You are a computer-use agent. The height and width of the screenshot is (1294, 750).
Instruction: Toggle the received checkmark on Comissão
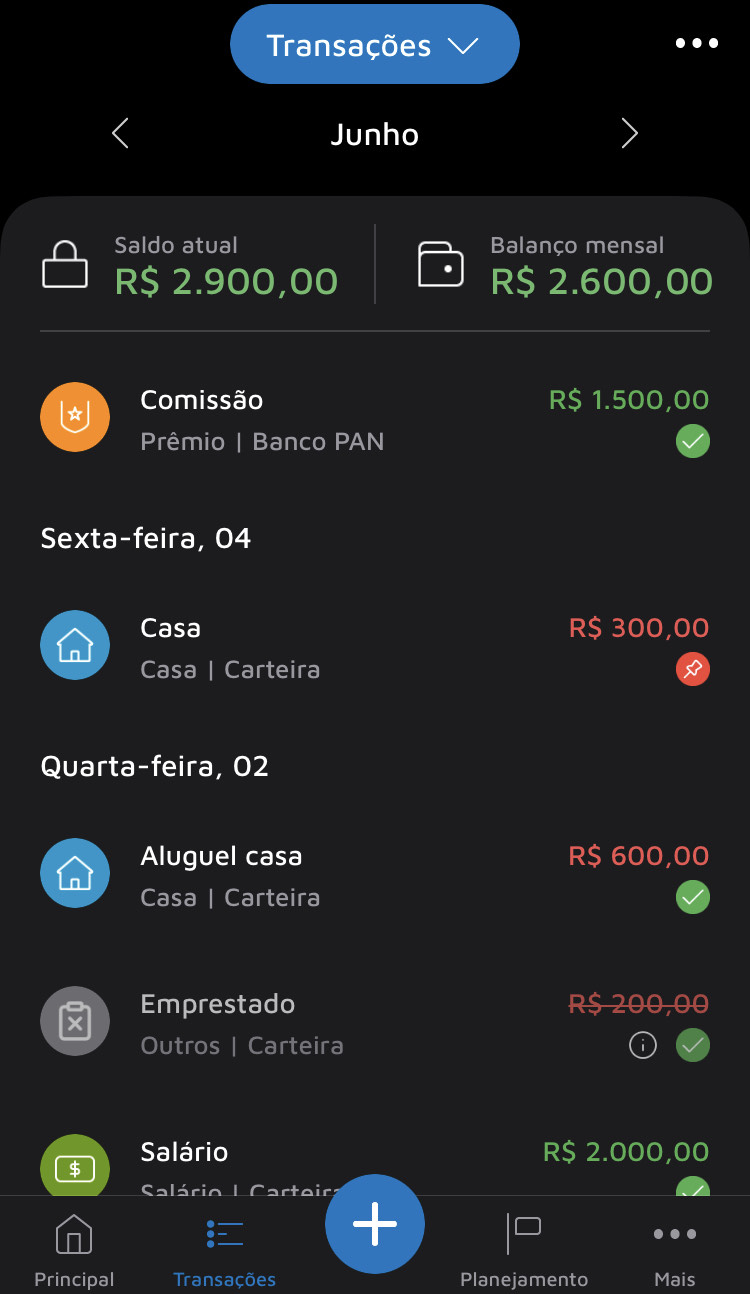tap(692, 441)
